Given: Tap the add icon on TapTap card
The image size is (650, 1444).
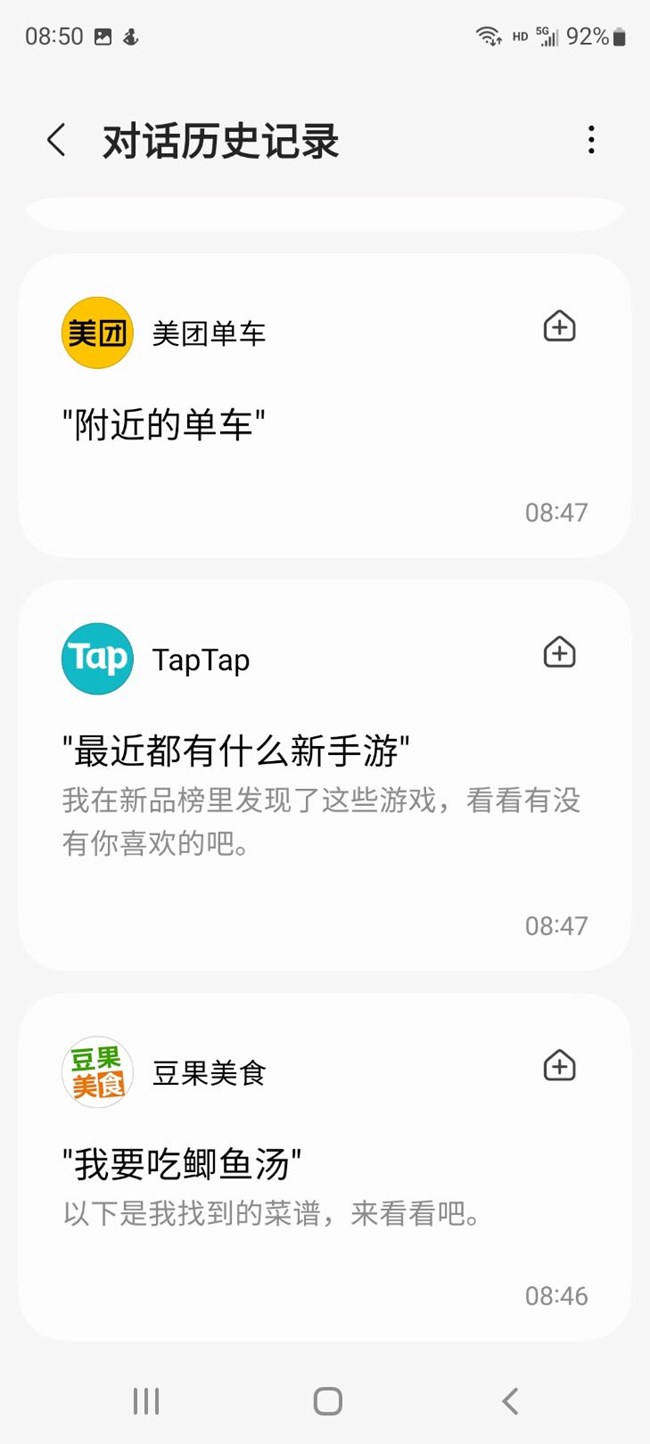Looking at the screenshot, I should tap(559, 653).
